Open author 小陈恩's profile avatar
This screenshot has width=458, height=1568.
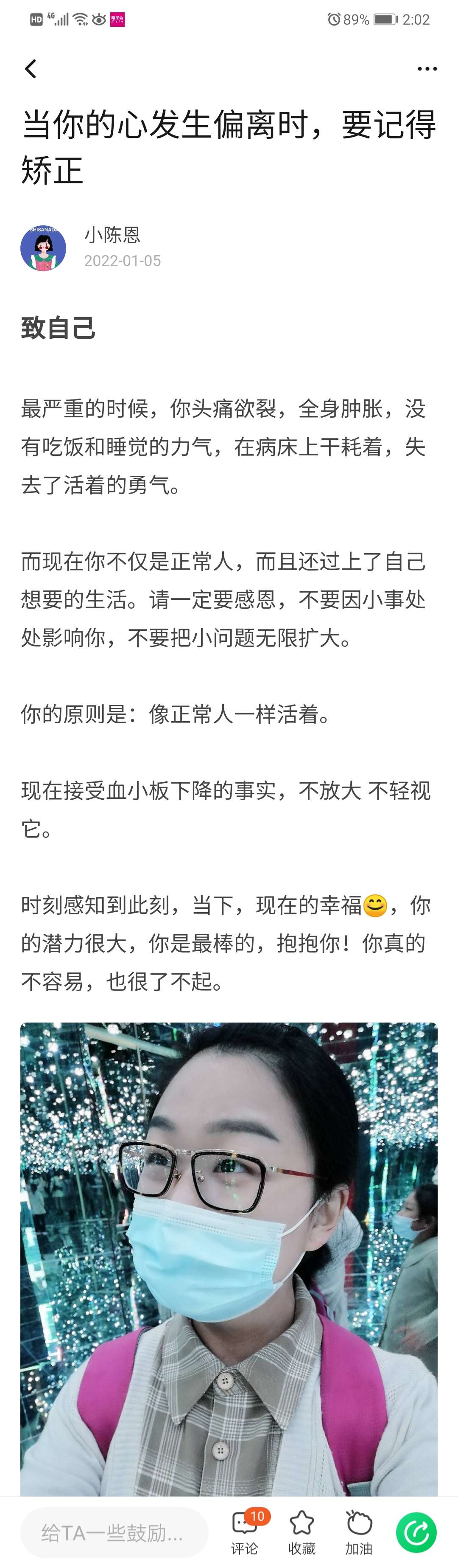[x=43, y=248]
